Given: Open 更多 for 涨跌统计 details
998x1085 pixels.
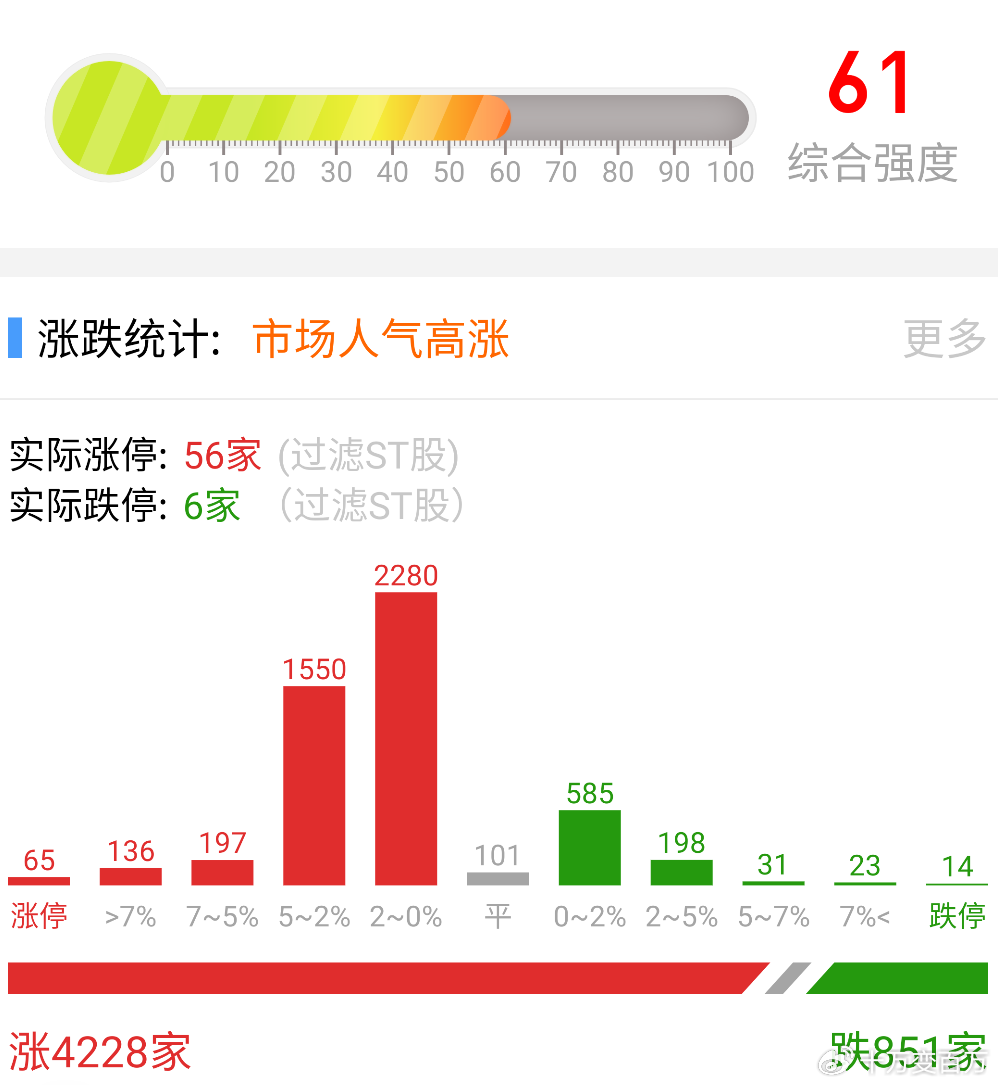Looking at the screenshot, I should (x=944, y=340).
